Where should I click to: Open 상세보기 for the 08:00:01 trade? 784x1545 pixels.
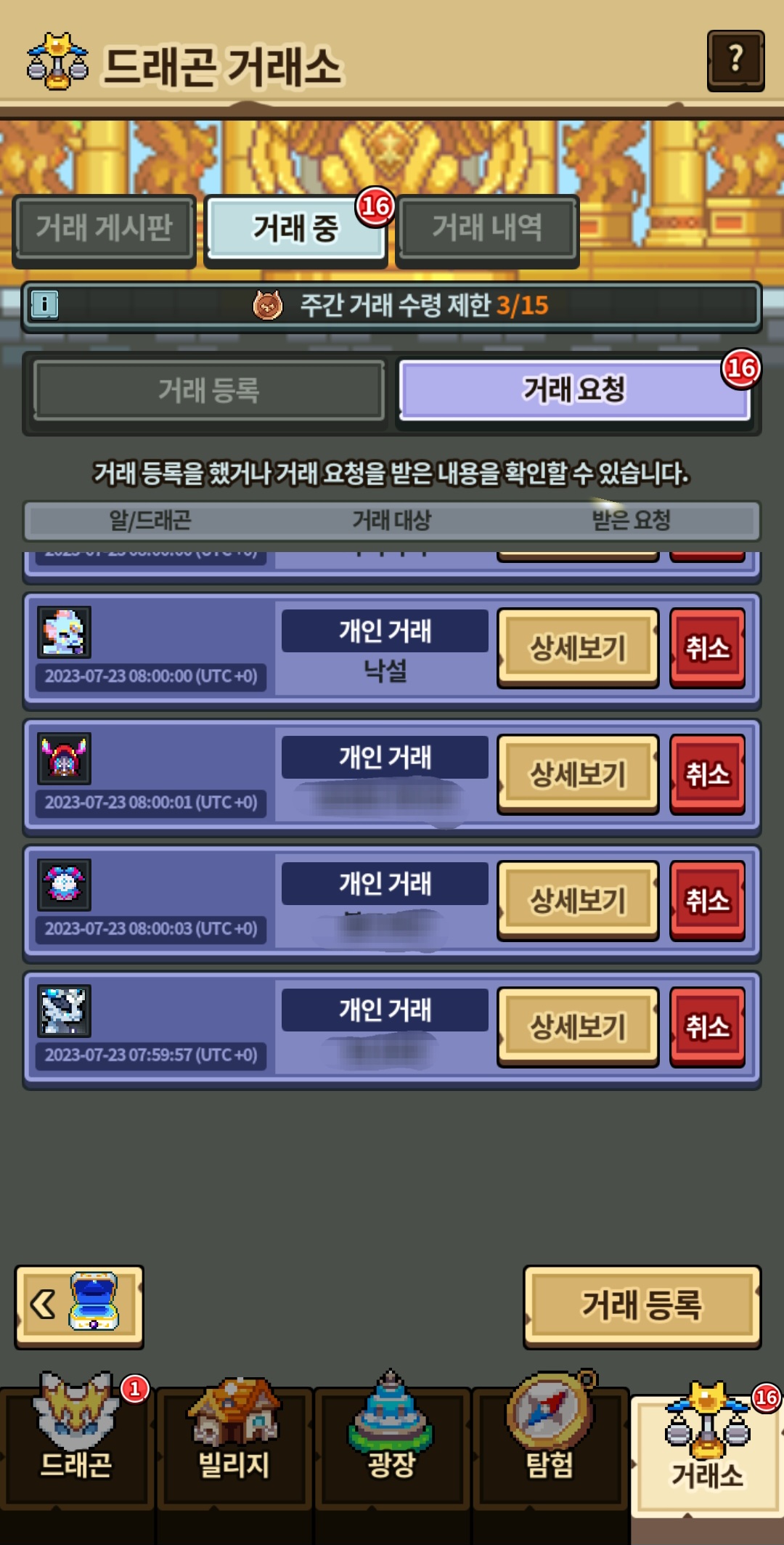578,774
